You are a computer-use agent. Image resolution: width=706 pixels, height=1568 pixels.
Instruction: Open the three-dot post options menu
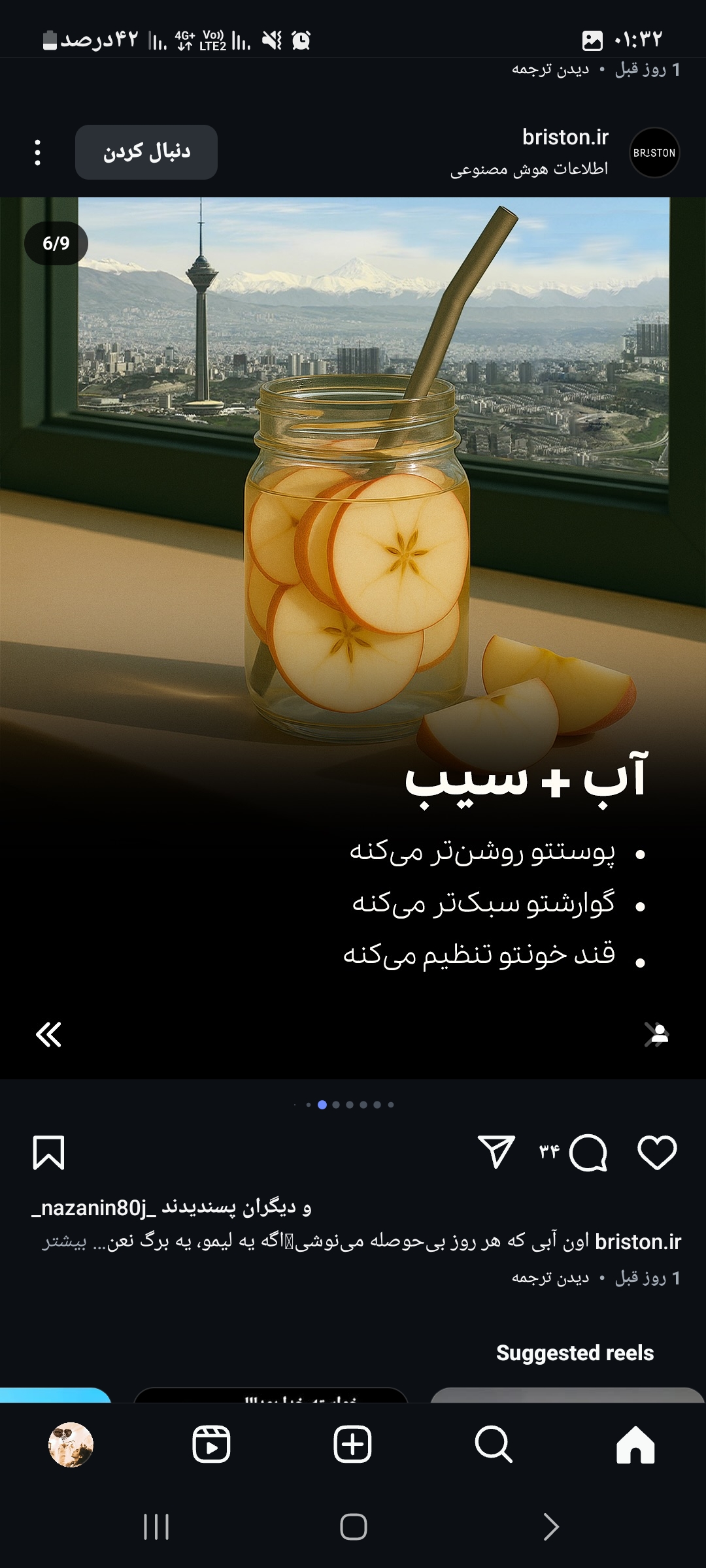click(x=37, y=152)
